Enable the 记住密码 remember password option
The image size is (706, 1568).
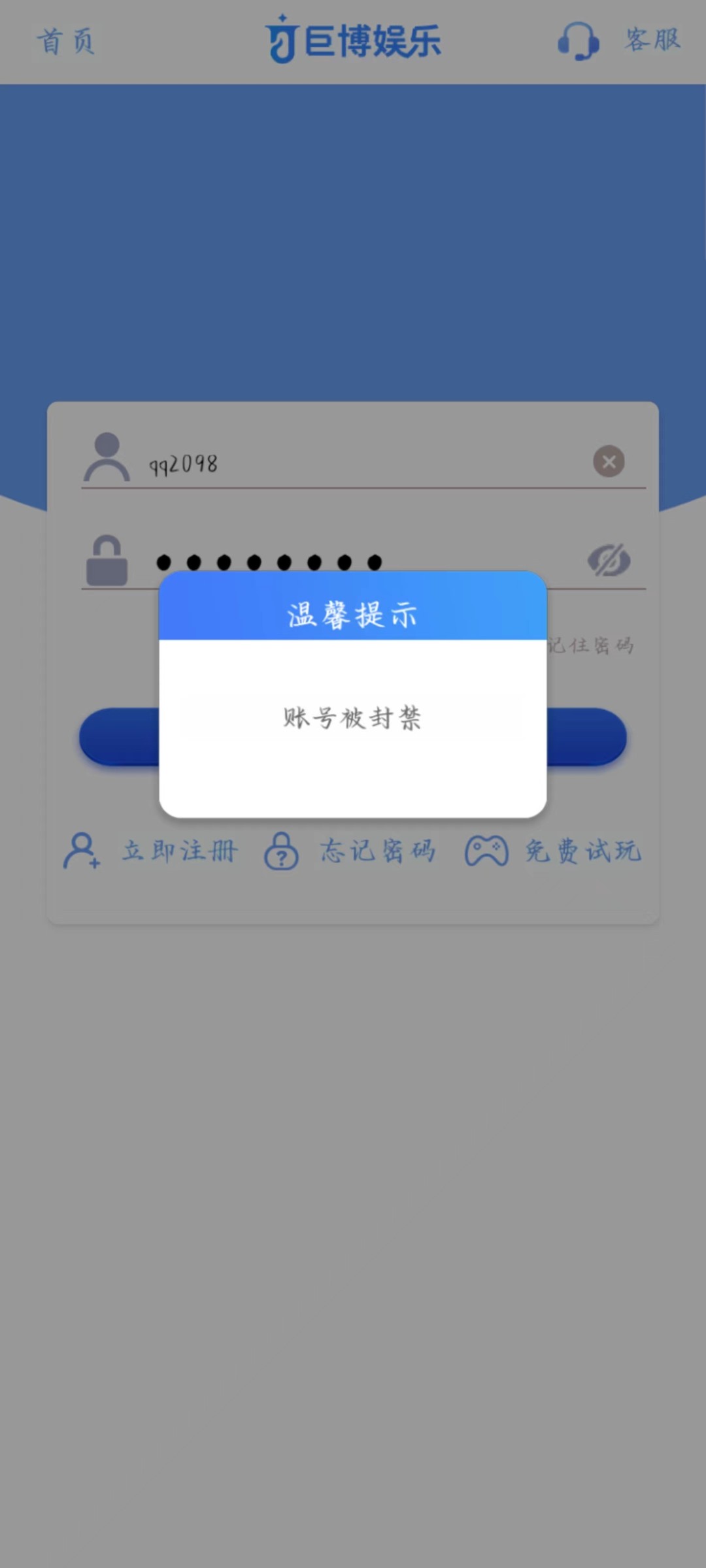590,644
